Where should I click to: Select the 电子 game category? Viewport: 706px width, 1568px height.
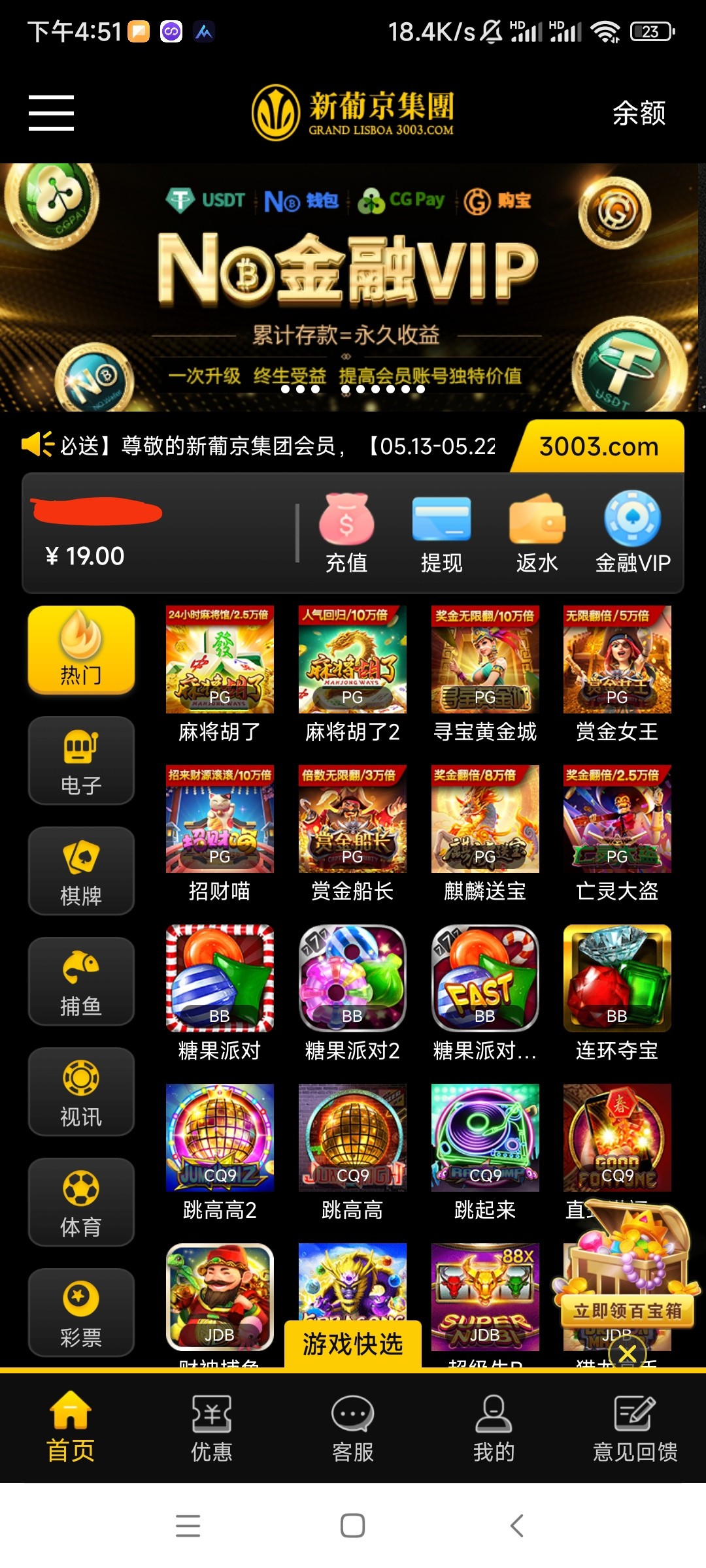[81, 761]
